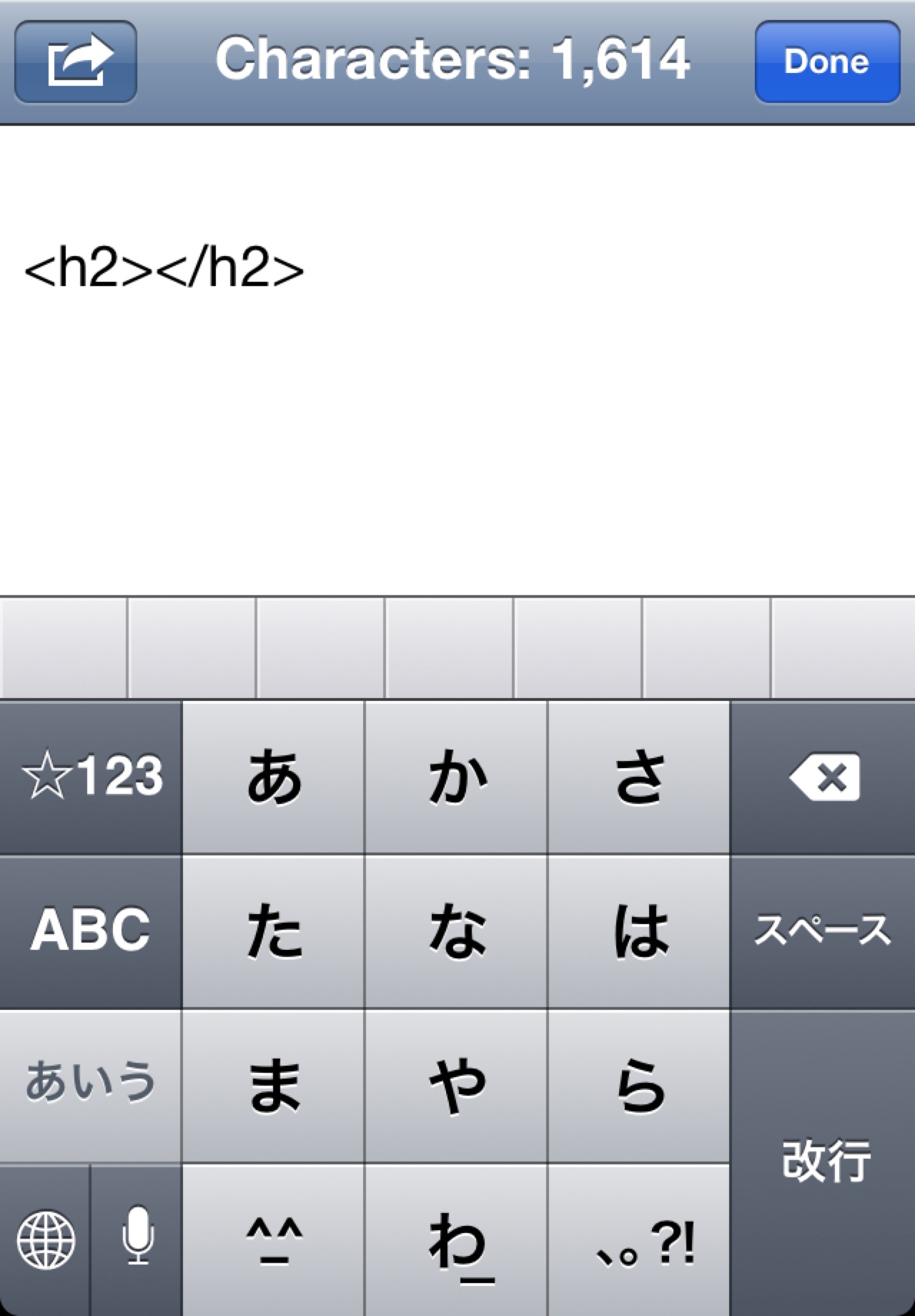Type the あ key
This screenshot has width=915, height=1316.
274,777
